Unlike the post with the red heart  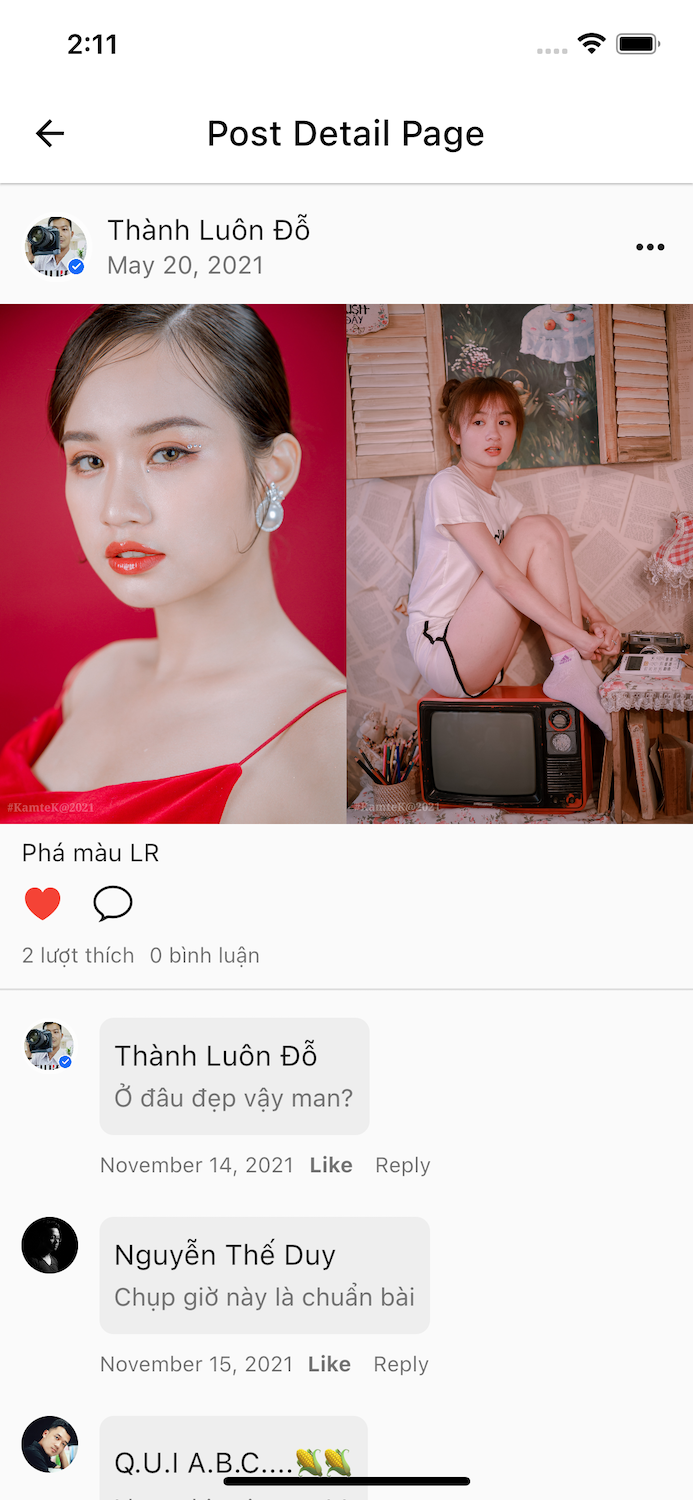pyautogui.click(x=43, y=904)
